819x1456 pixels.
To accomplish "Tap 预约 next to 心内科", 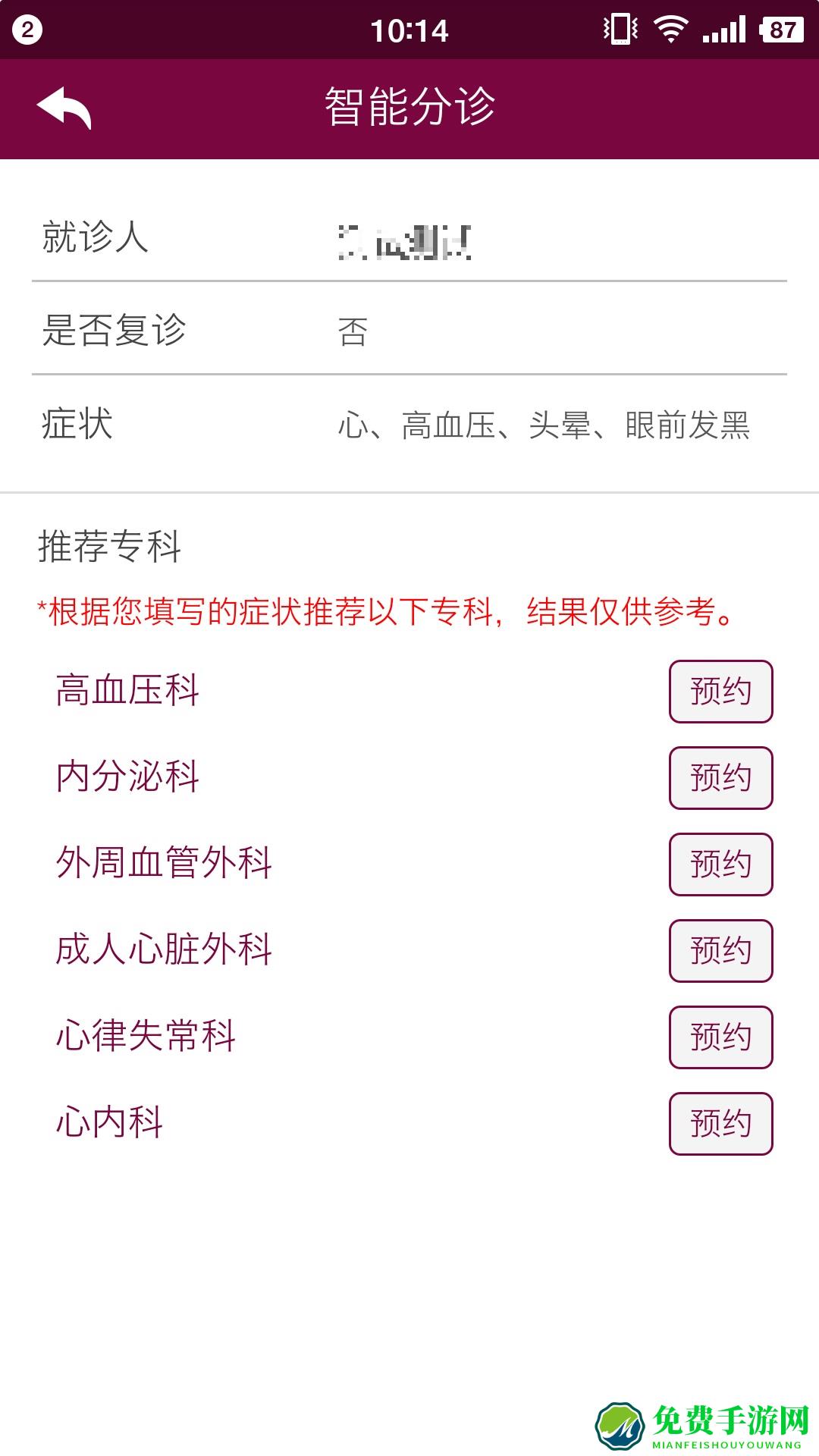I will pos(720,1124).
